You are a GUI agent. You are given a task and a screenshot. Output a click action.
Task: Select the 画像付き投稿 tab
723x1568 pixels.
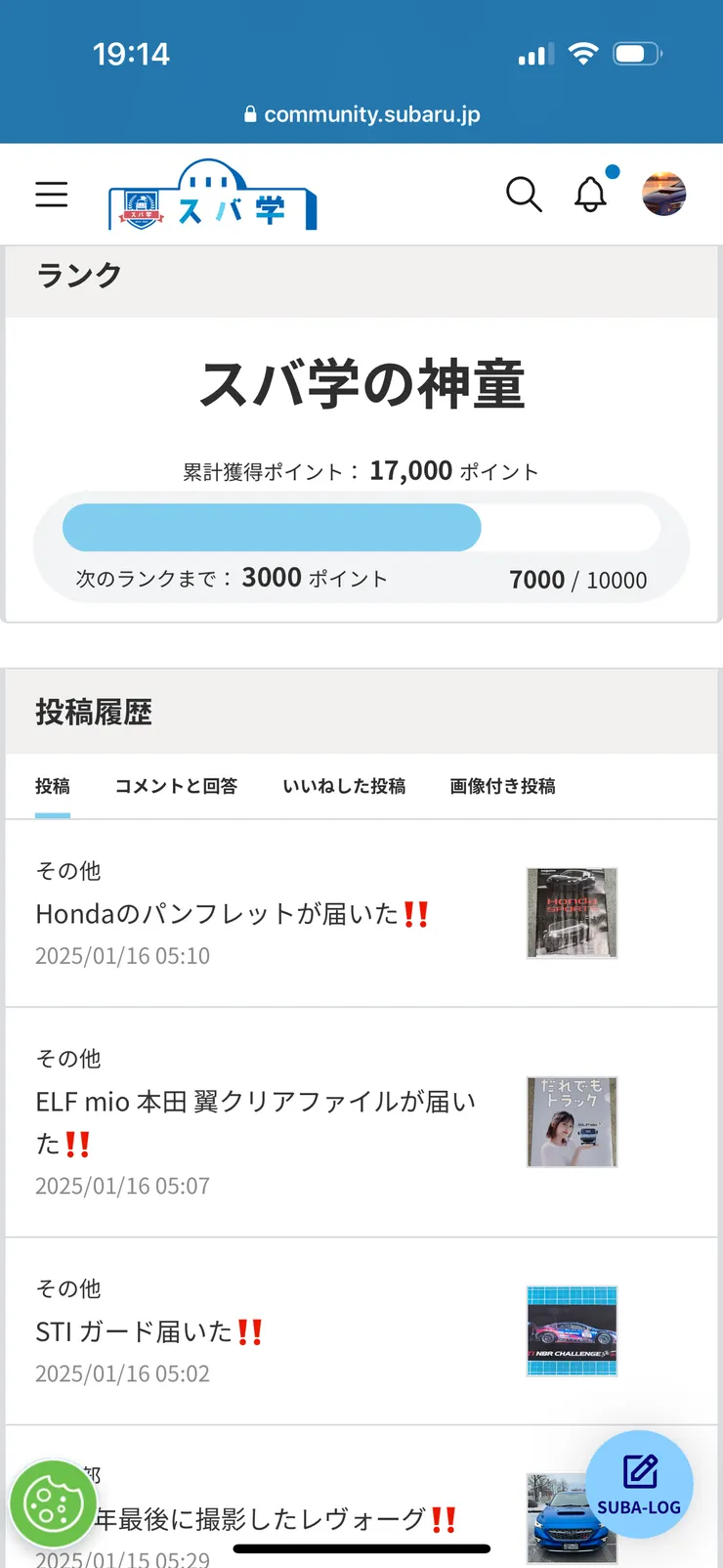coord(502,786)
